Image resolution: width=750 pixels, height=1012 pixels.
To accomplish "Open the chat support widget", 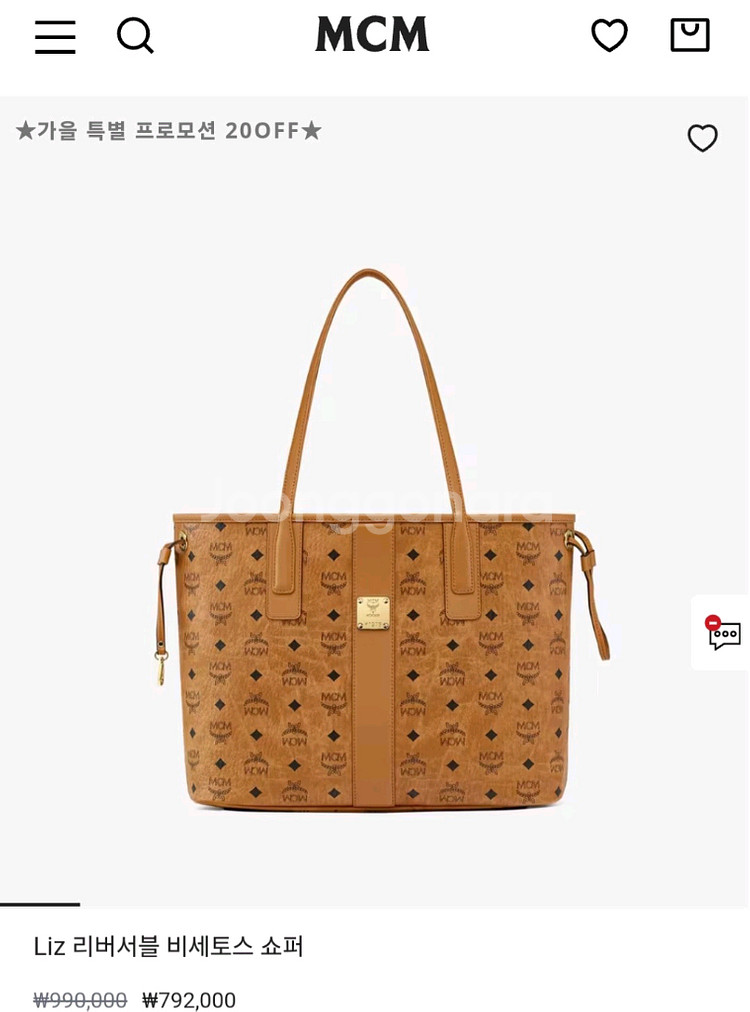I will [x=723, y=633].
